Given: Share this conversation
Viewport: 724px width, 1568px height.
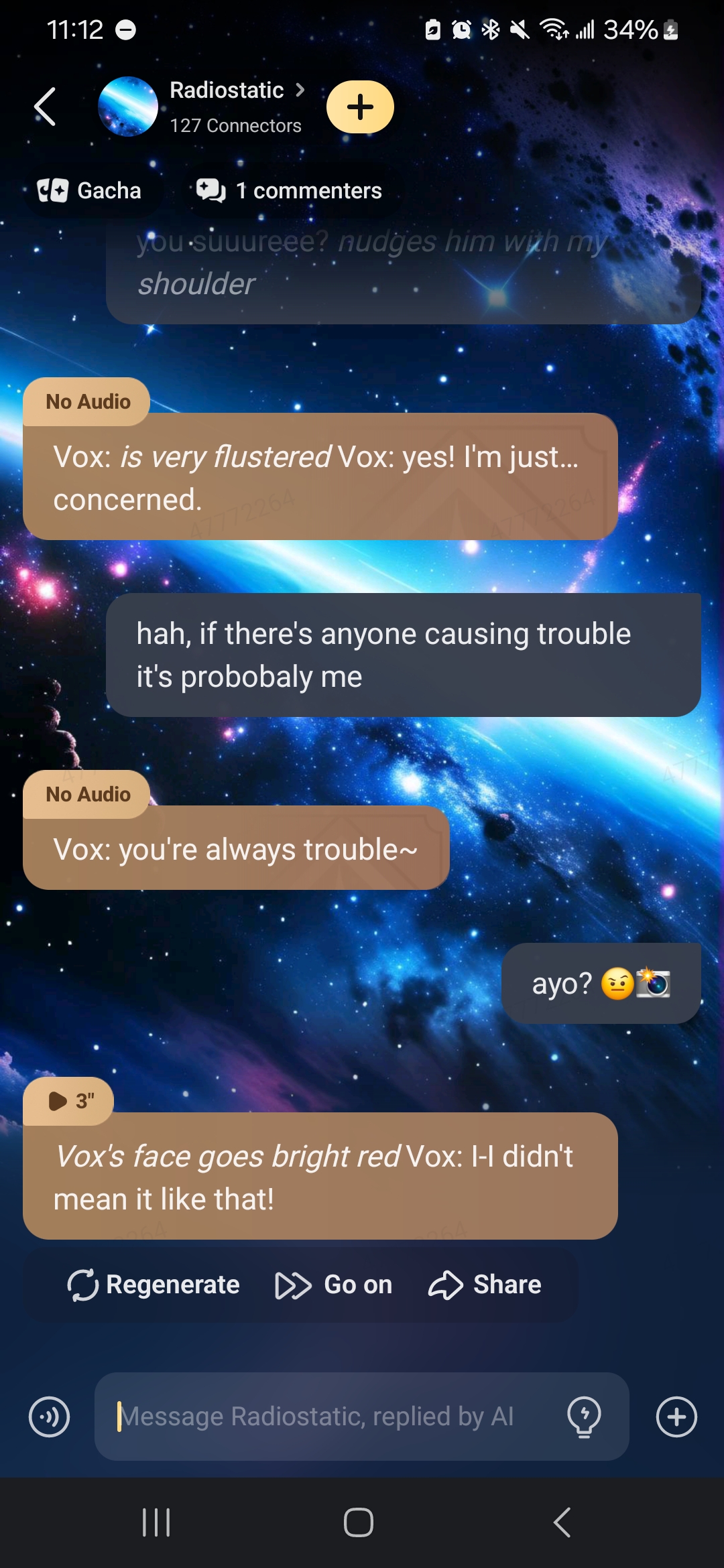Looking at the screenshot, I should click(x=485, y=1285).
